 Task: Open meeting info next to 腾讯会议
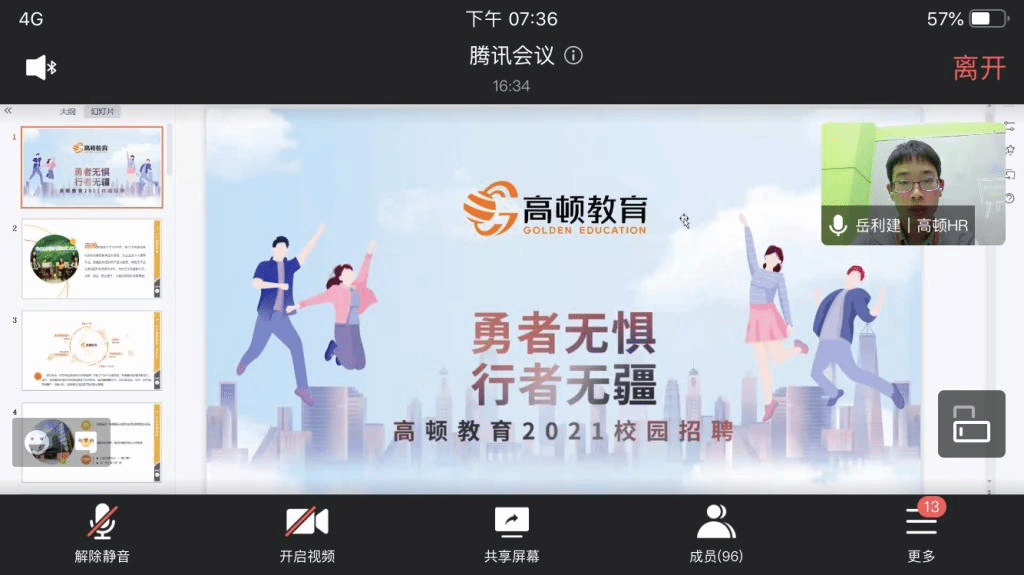[x=573, y=56]
